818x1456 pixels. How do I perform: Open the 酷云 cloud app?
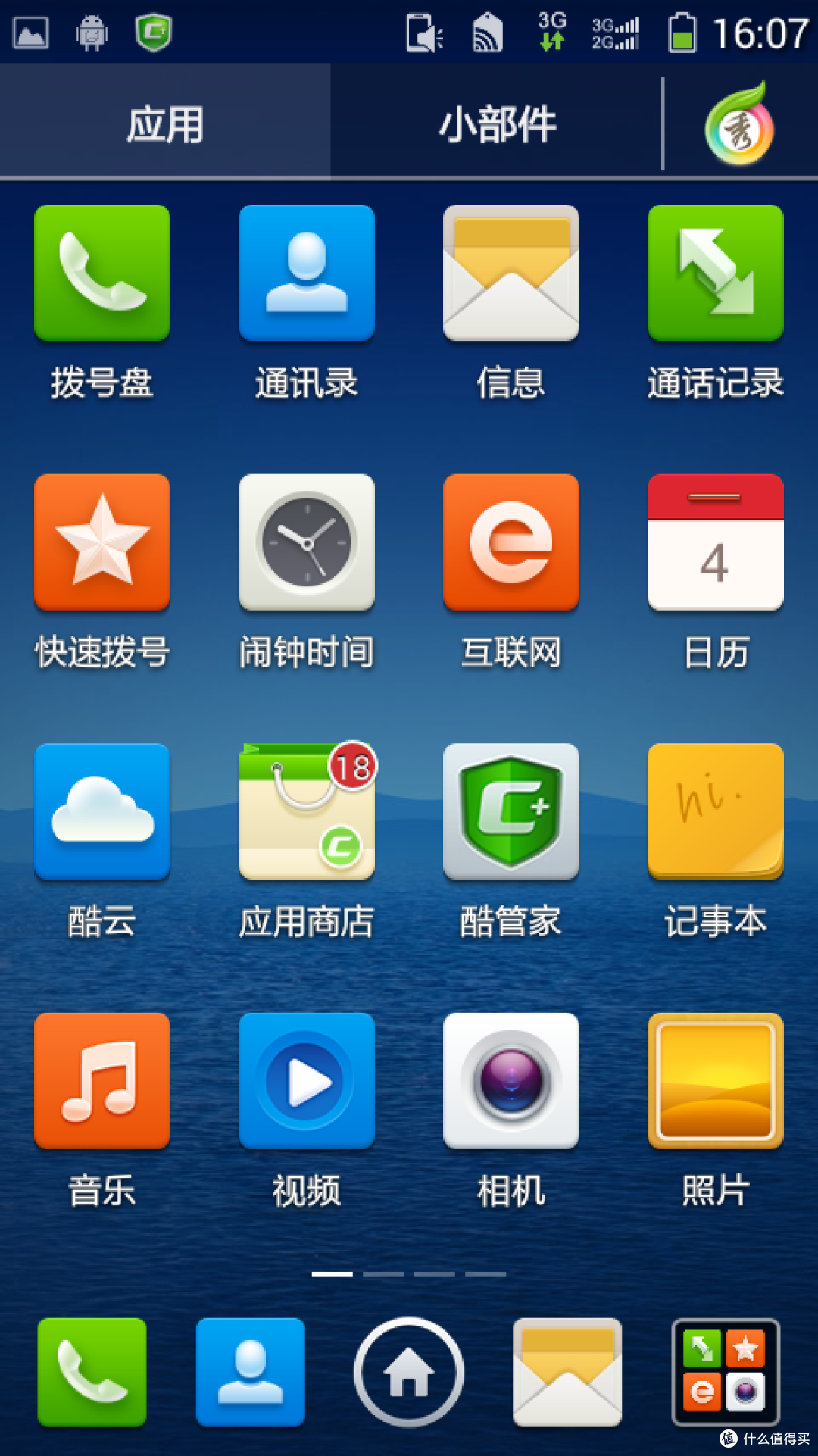coord(102,812)
